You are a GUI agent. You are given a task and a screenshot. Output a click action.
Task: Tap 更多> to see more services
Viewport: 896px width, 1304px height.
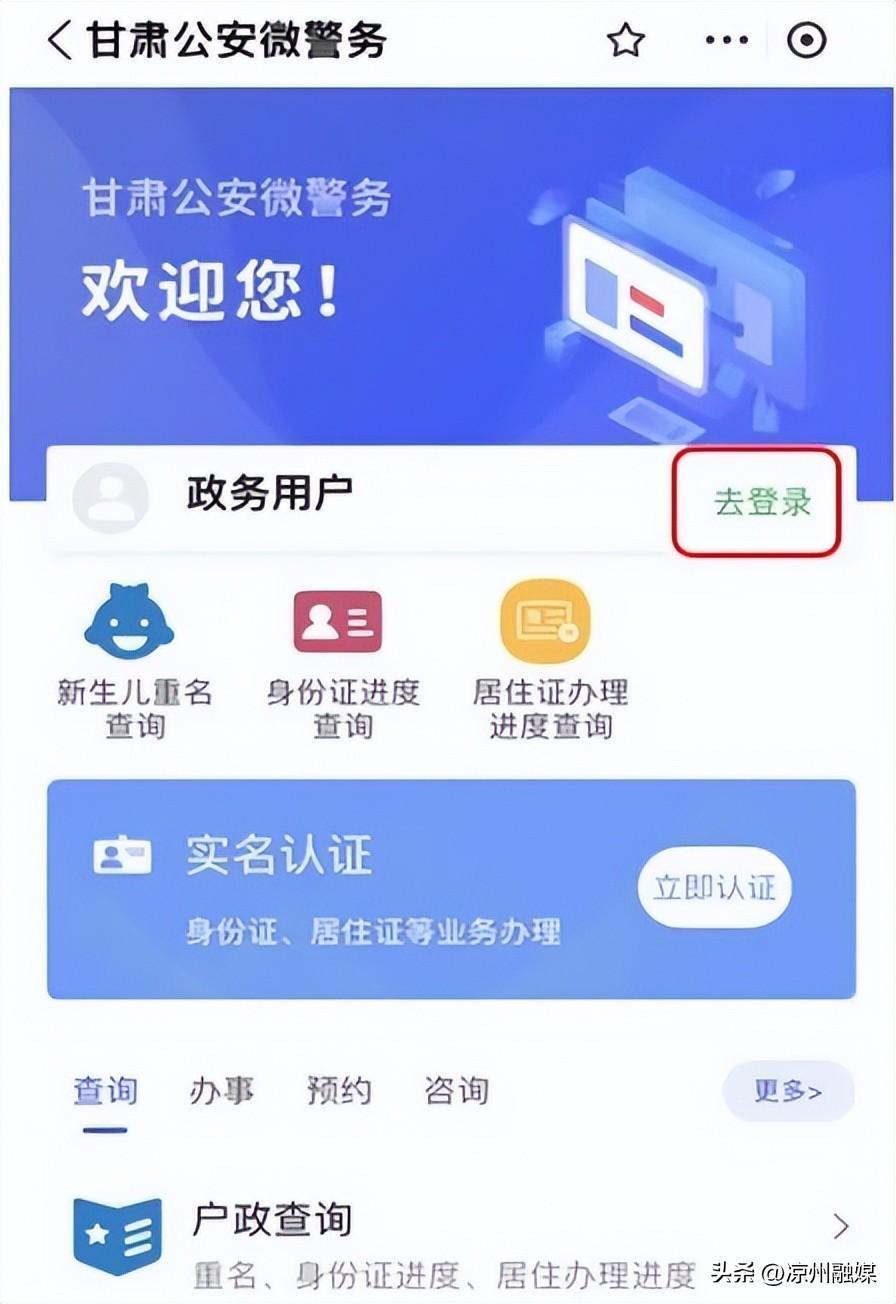(x=788, y=1091)
